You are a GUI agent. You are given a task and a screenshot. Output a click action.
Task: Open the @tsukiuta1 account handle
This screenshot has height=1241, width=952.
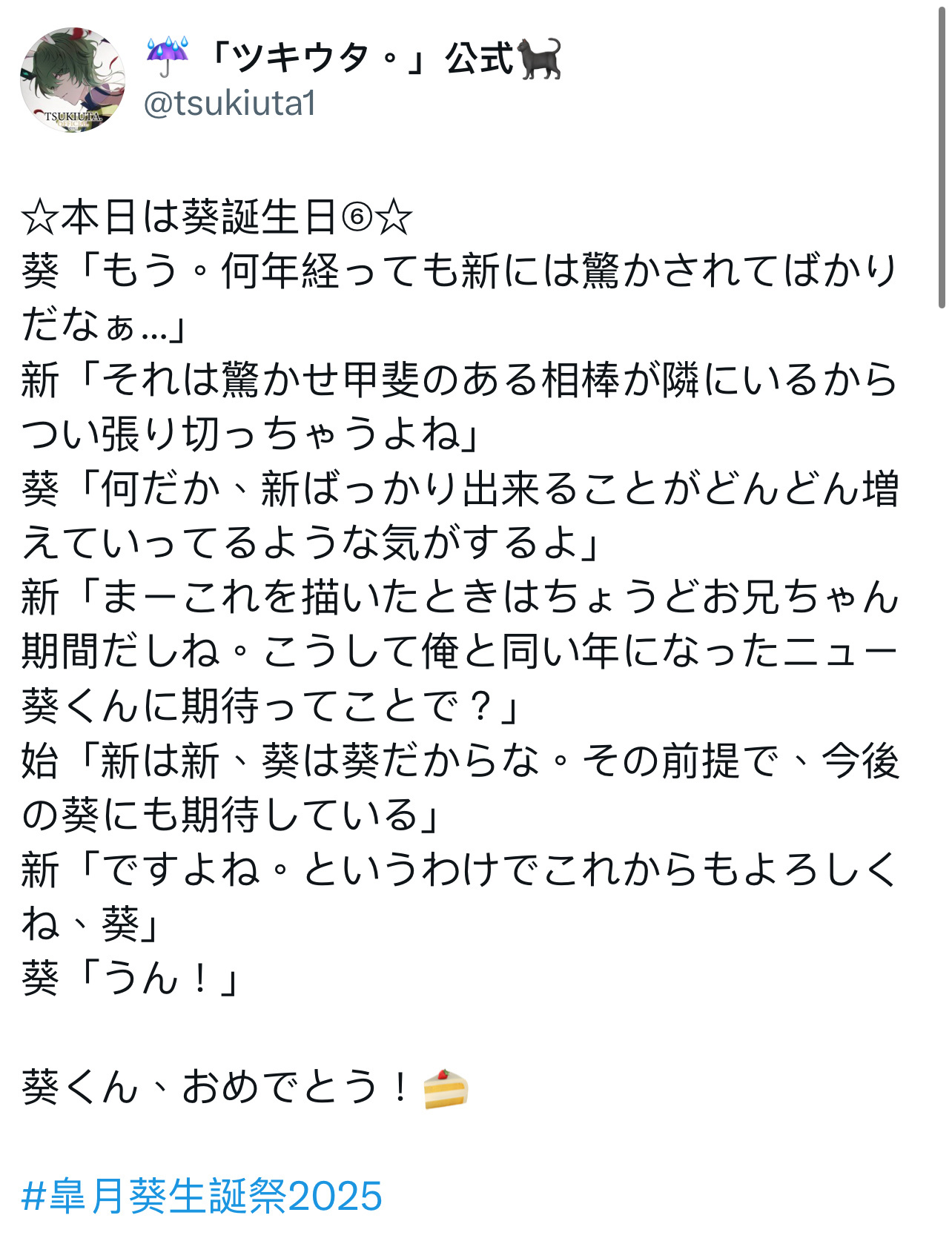(x=229, y=104)
